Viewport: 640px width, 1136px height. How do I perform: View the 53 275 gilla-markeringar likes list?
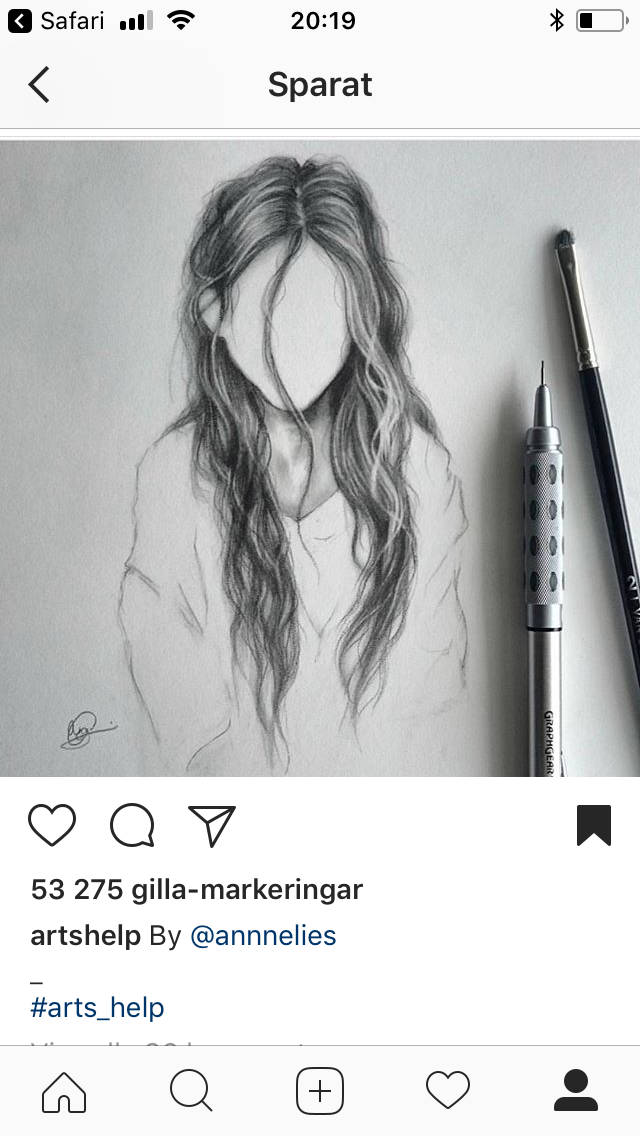pos(196,889)
